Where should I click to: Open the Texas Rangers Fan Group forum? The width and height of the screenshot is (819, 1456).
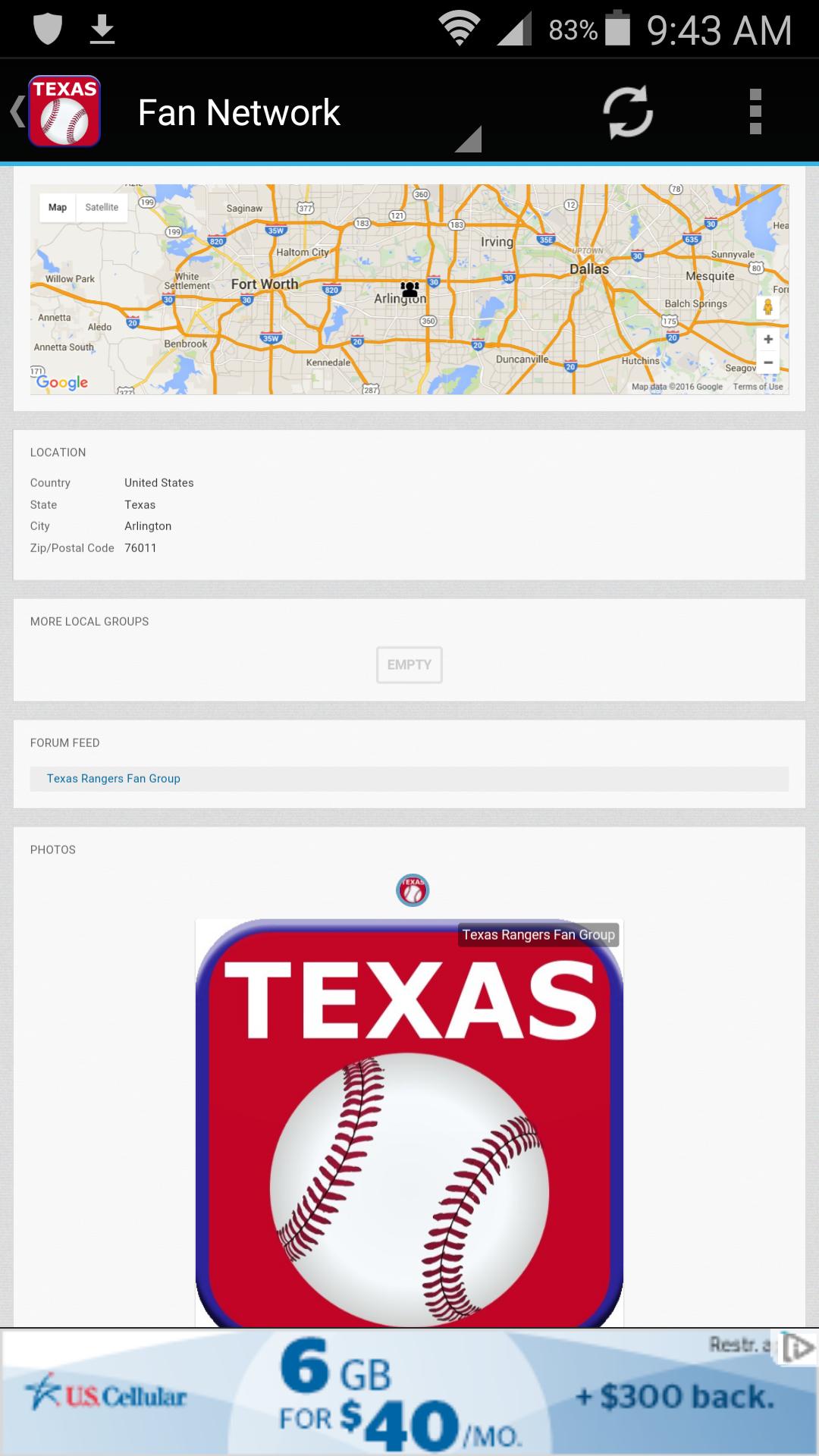(x=113, y=778)
